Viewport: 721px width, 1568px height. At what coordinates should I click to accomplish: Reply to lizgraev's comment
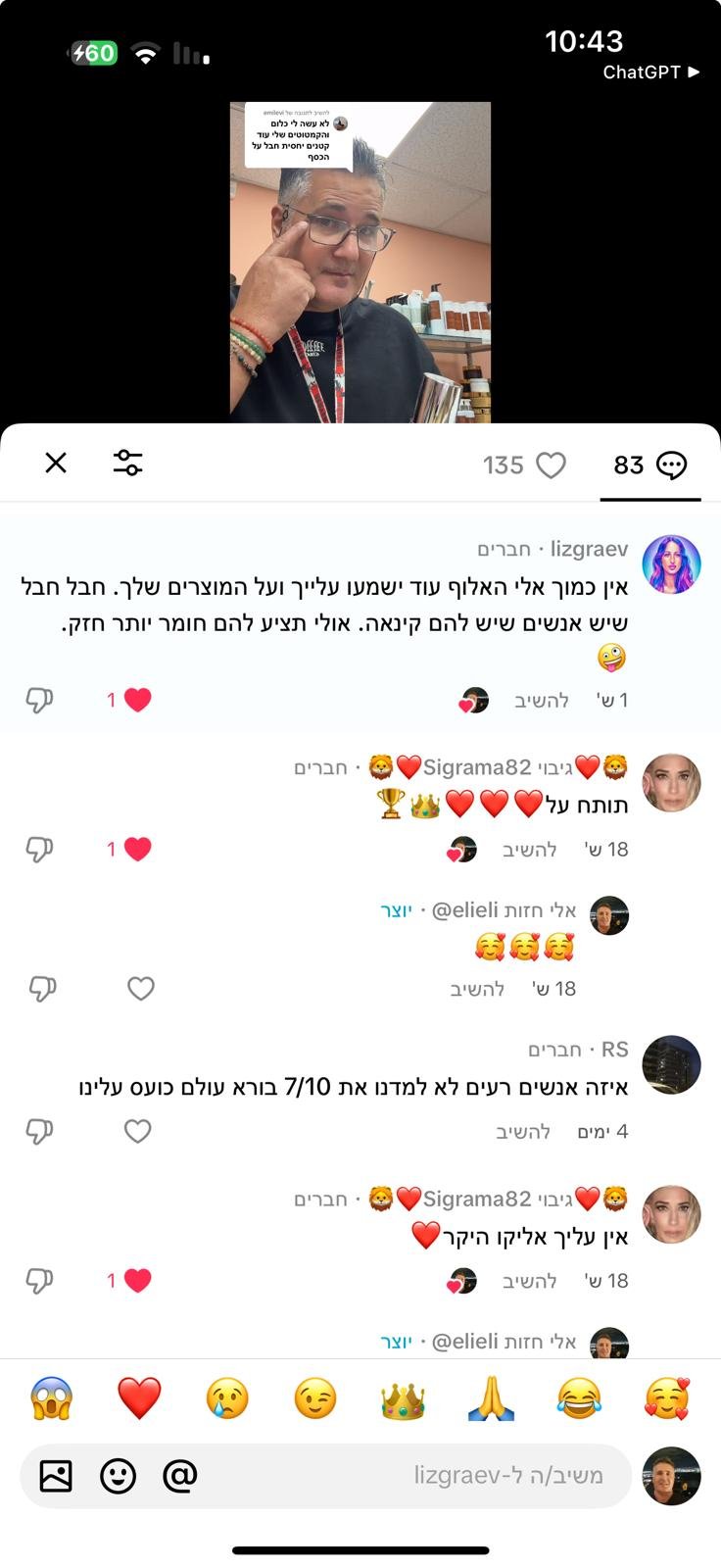tap(542, 700)
